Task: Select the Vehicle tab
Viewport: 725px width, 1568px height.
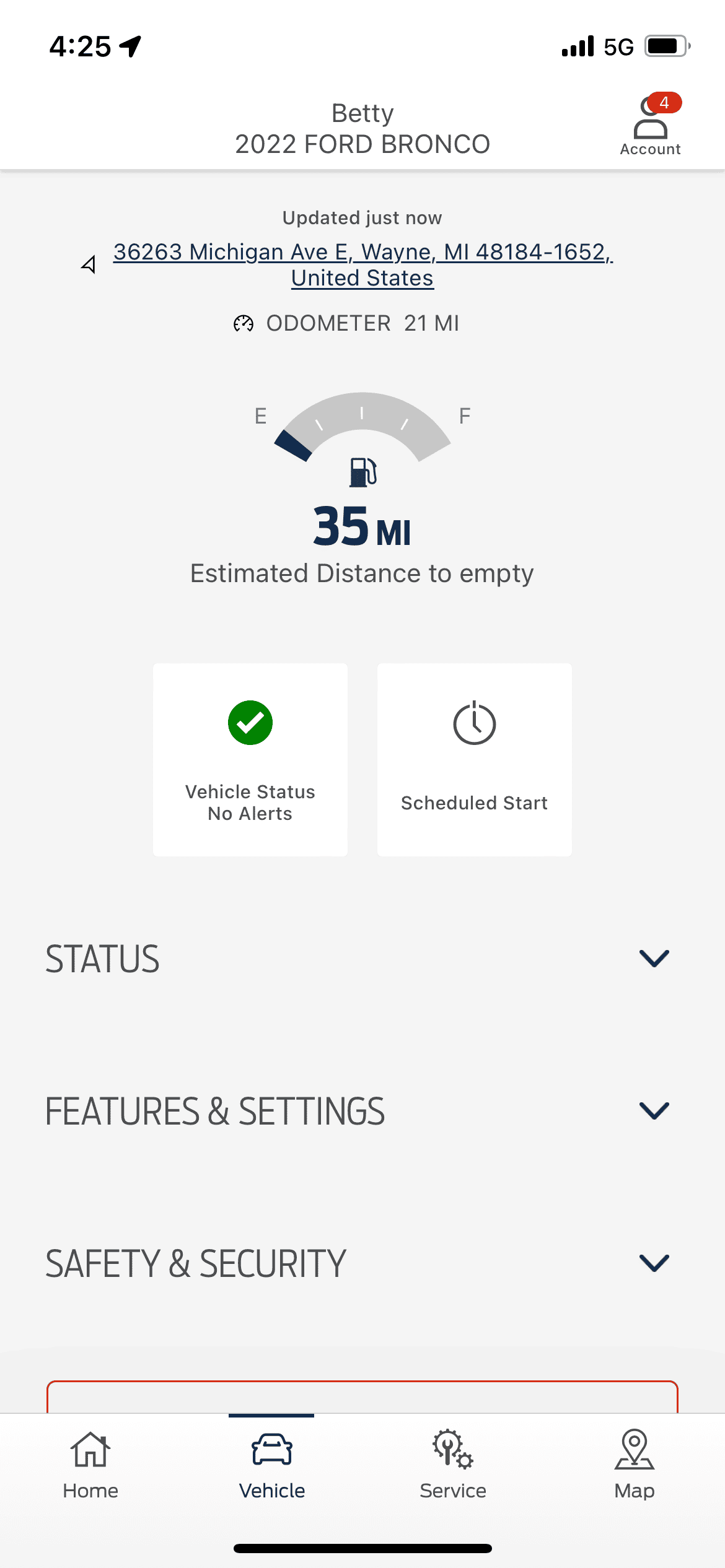Action: click(272, 1465)
